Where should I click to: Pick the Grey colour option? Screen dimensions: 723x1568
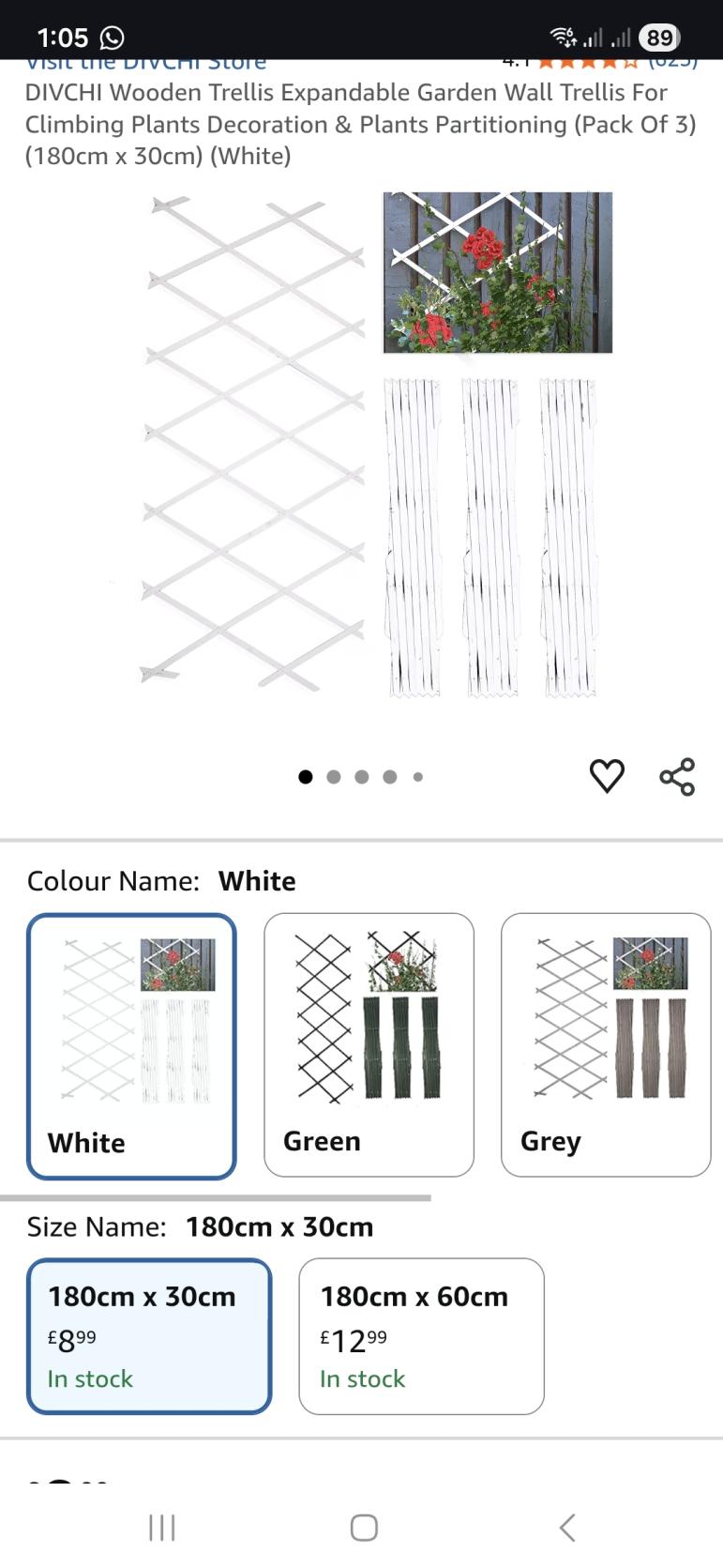[x=606, y=1044]
